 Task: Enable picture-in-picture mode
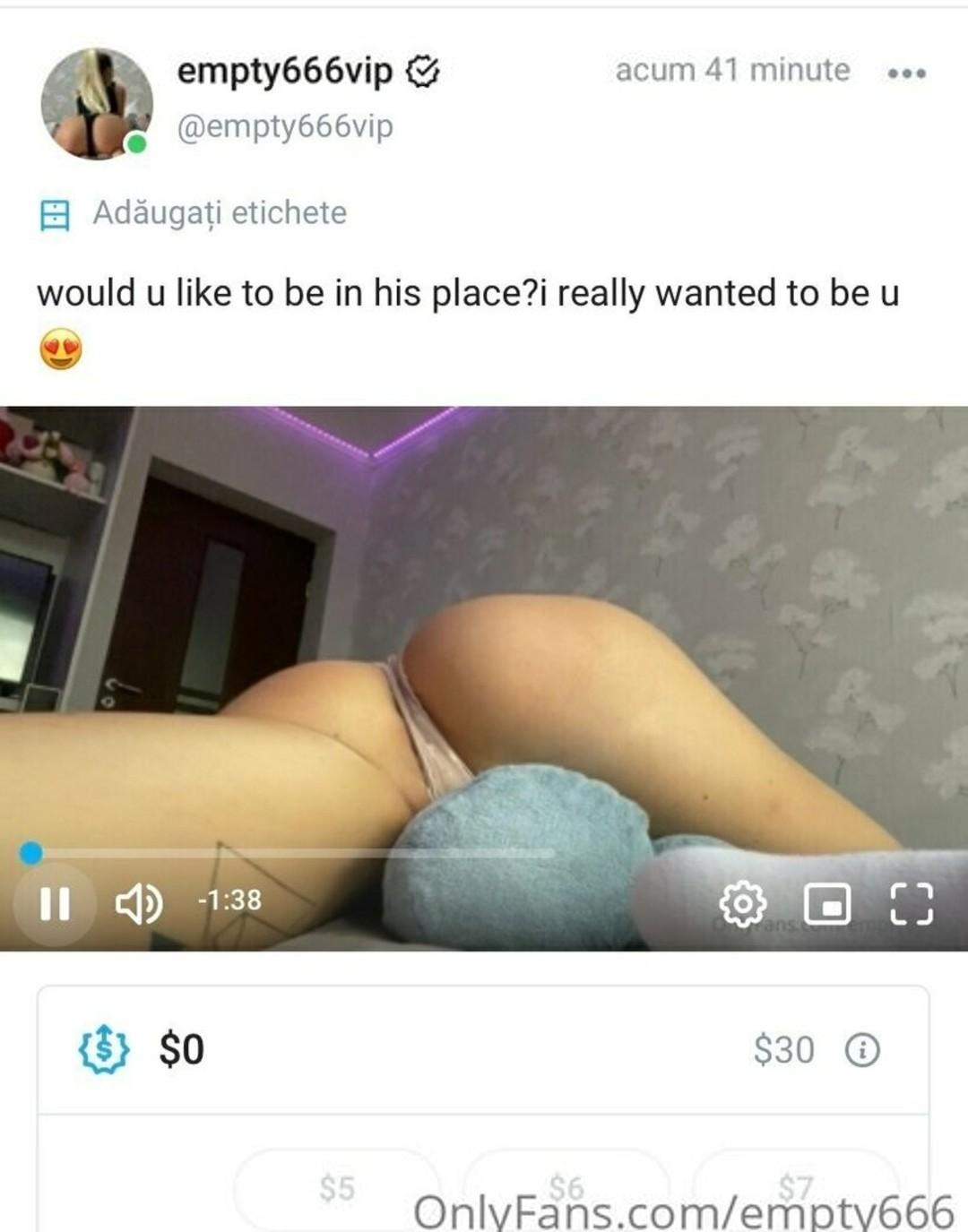(827, 903)
